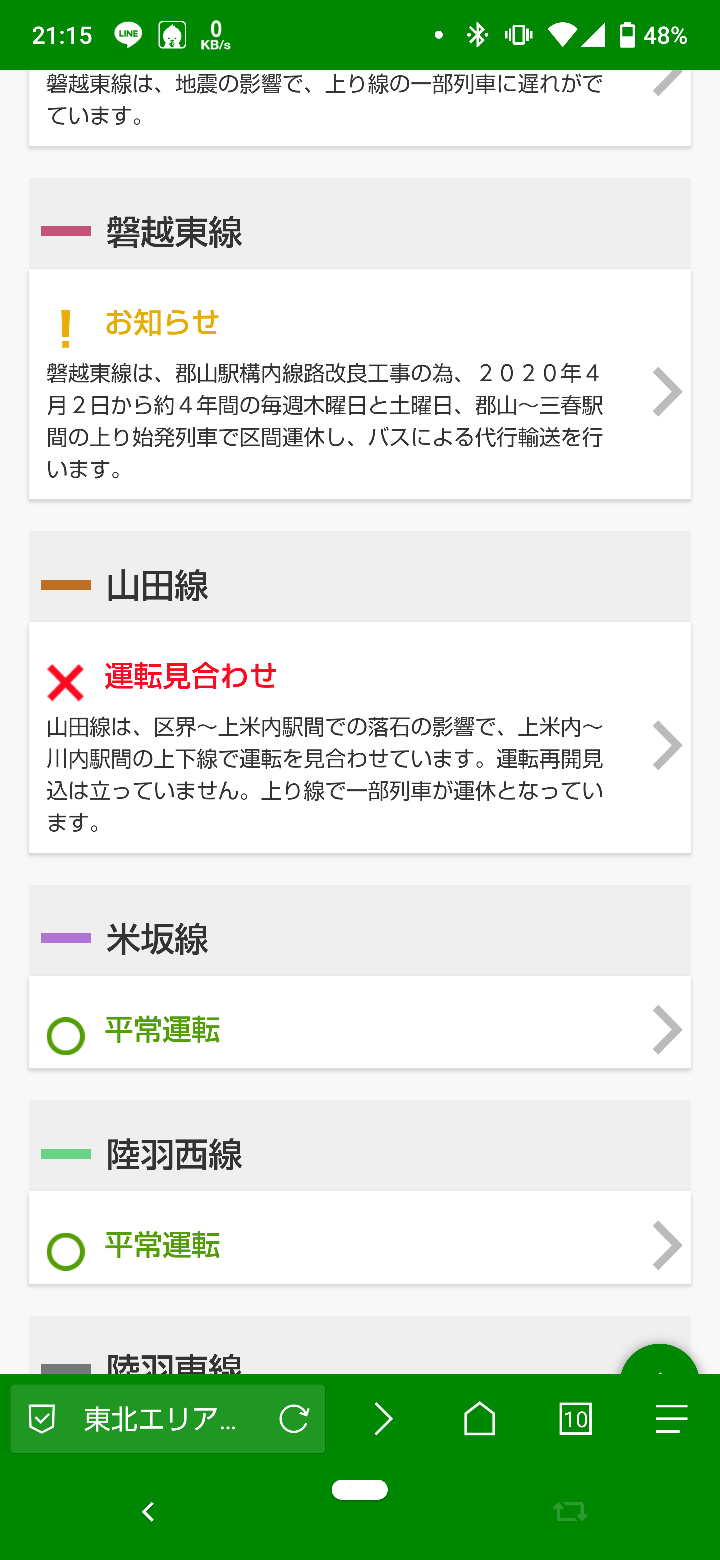Open the browser hamburger menu
This screenshot has height=1560, width=720.
point(671,1419)
